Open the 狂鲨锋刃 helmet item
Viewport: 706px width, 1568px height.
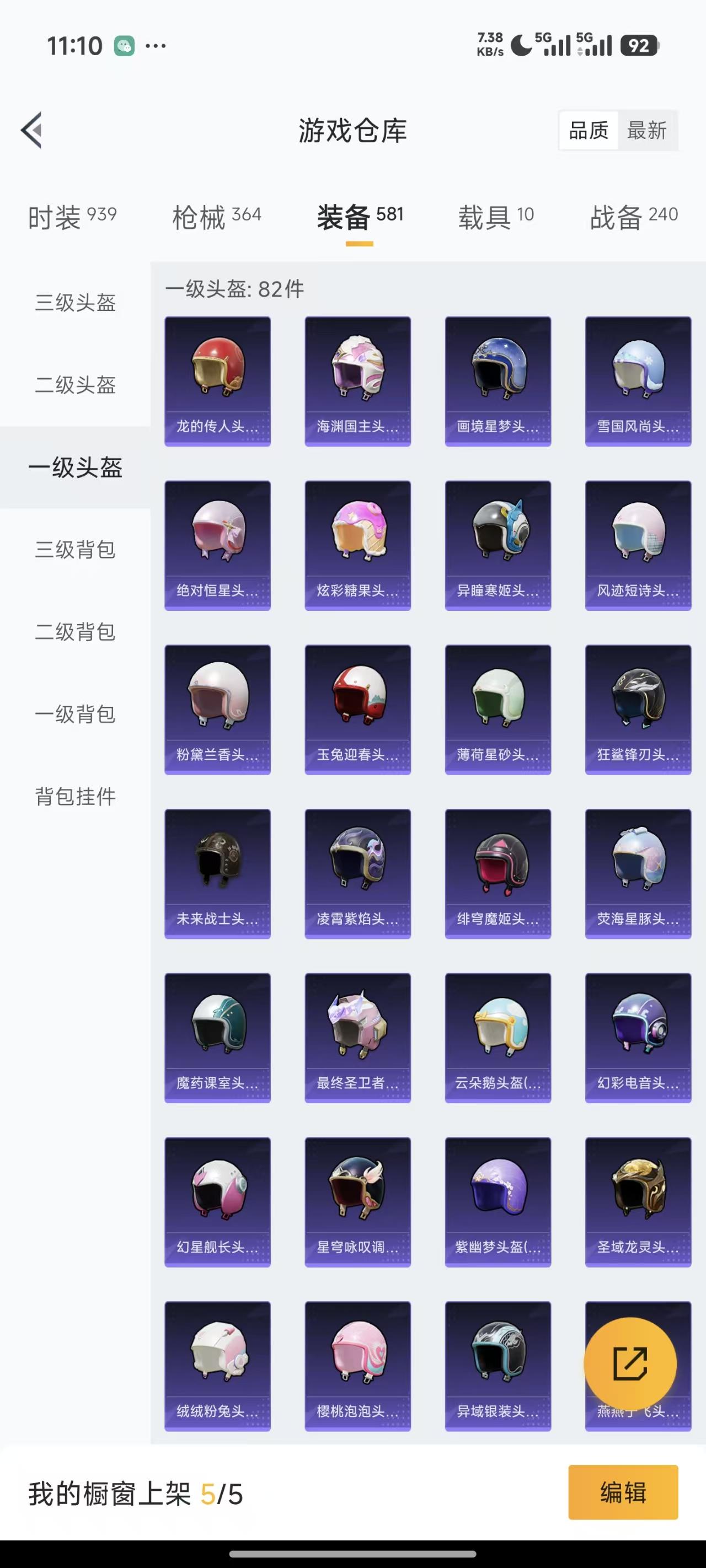pos(638,709)
